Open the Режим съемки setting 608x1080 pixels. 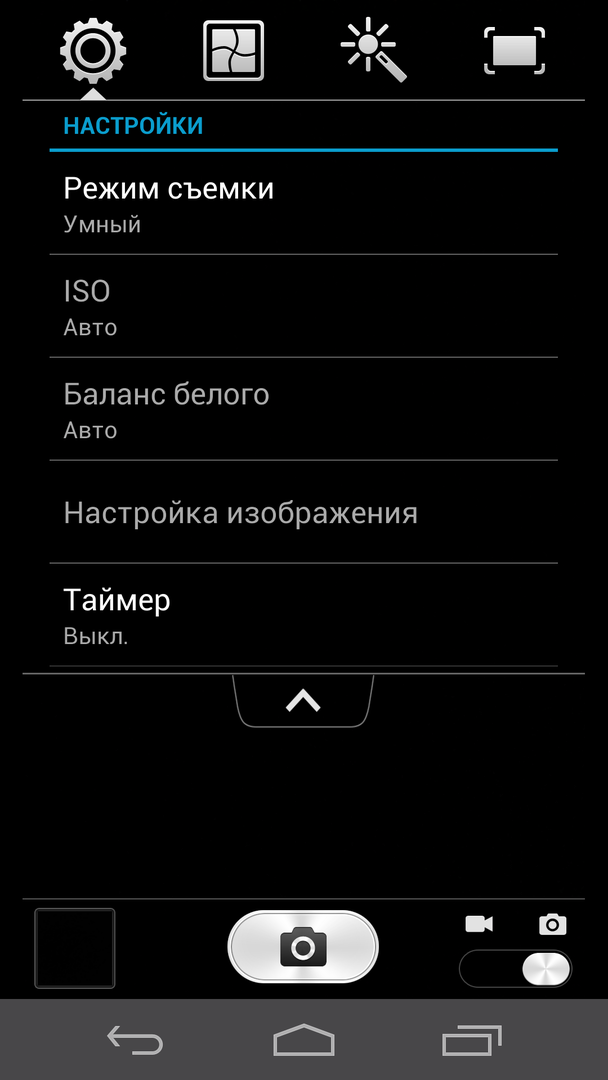[304, 204]
